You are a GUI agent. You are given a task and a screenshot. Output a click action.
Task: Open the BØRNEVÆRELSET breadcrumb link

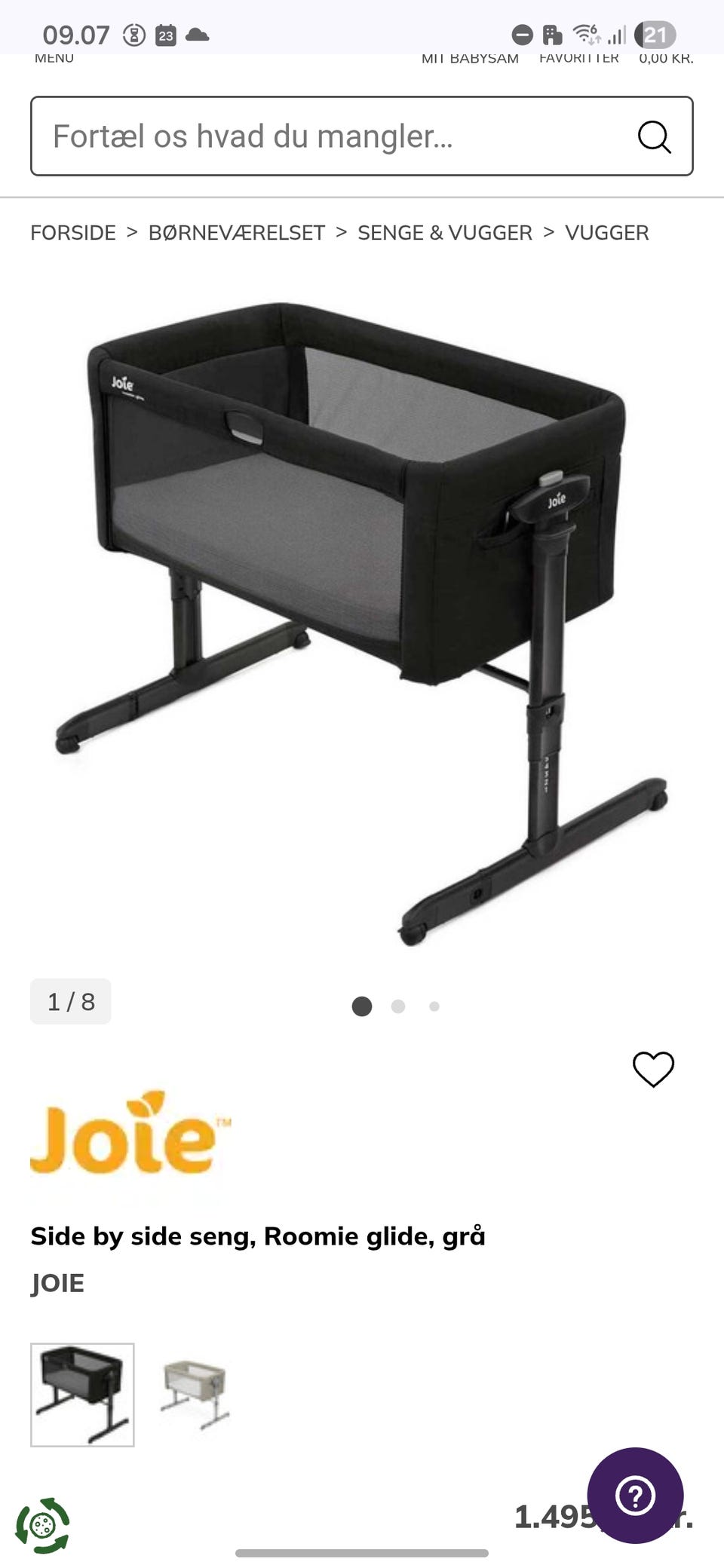237,233
